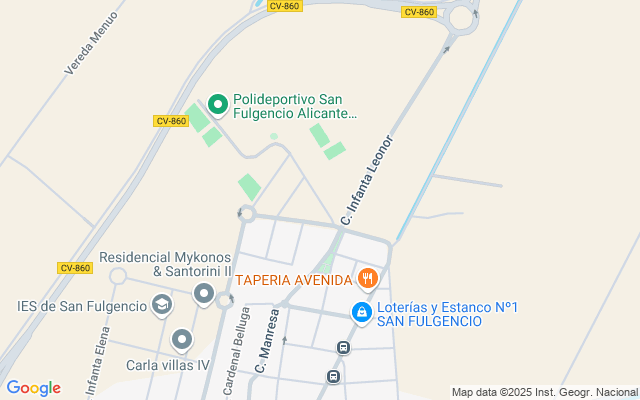
Task: Open the Carla villas IV place marker
Action: (181, 340)
